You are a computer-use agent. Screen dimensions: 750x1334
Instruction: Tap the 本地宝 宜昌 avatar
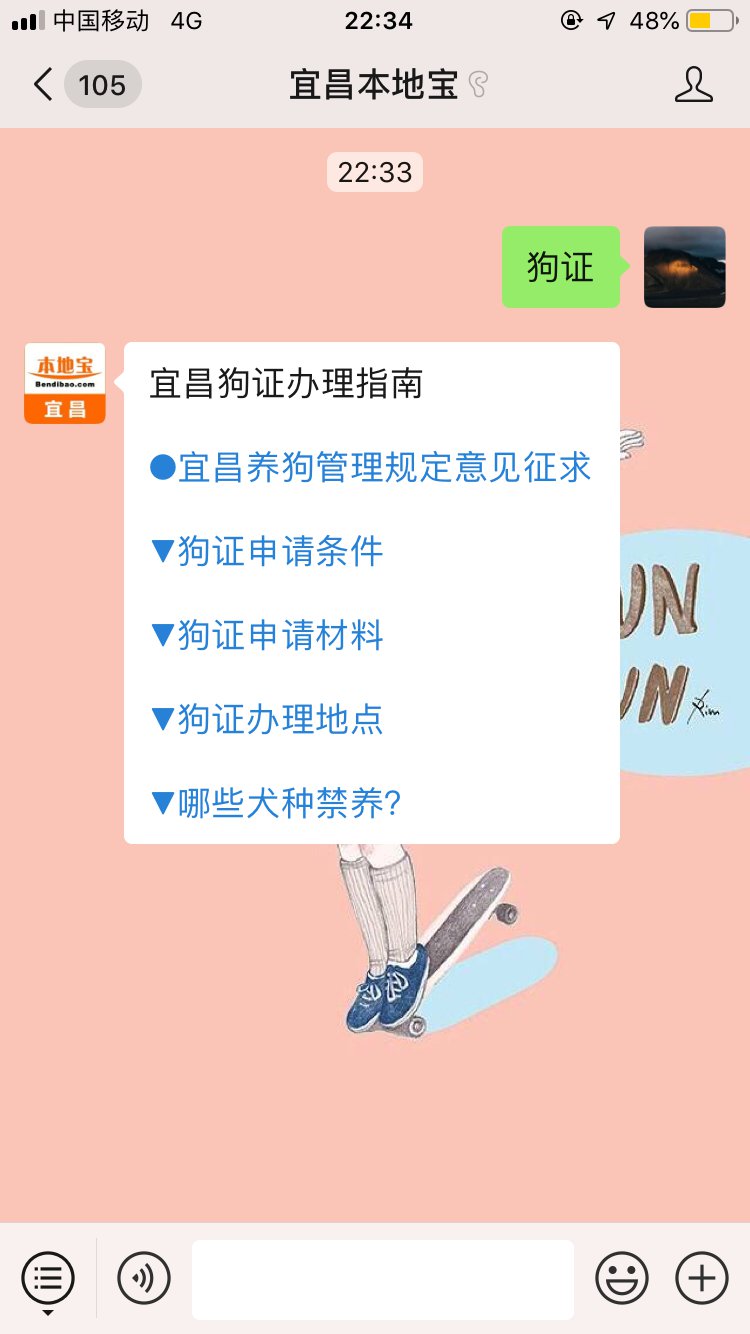point(65,383)
